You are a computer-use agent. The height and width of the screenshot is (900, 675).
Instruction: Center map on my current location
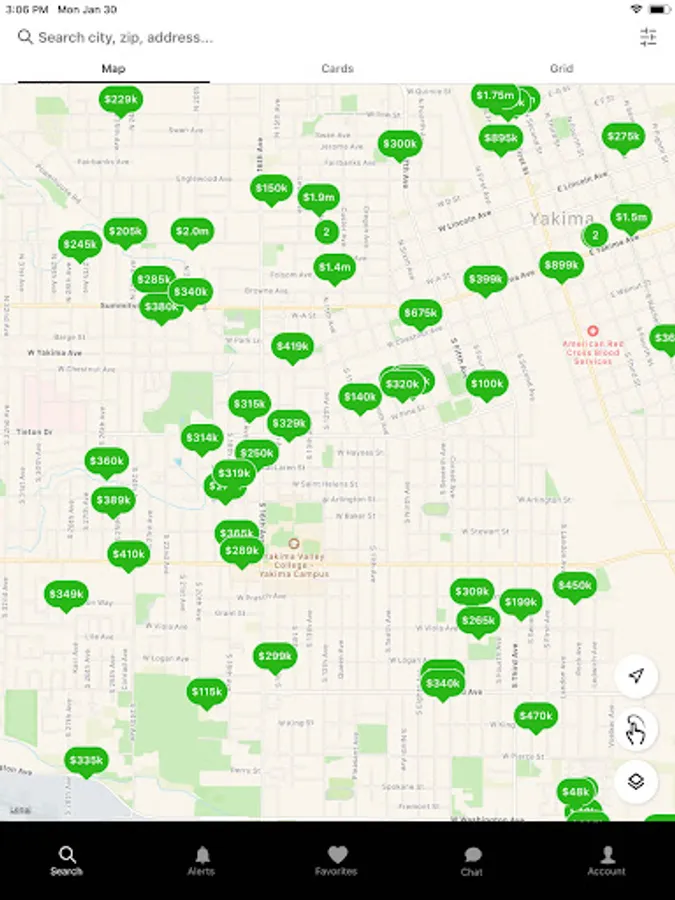(x=636, y=677)
